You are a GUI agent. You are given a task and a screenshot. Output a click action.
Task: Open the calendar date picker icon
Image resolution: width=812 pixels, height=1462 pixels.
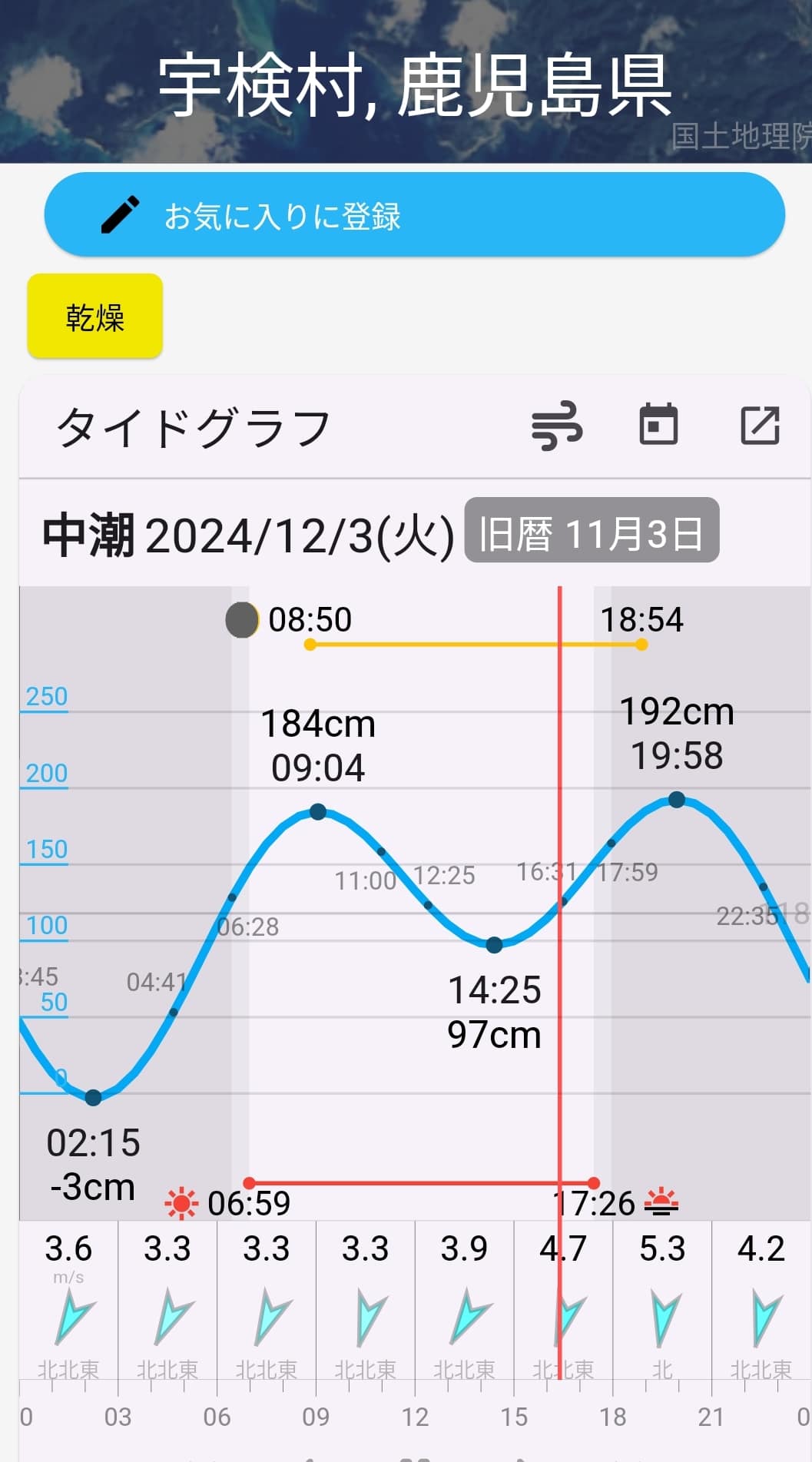pyautogui.click(x=658, y=425)
